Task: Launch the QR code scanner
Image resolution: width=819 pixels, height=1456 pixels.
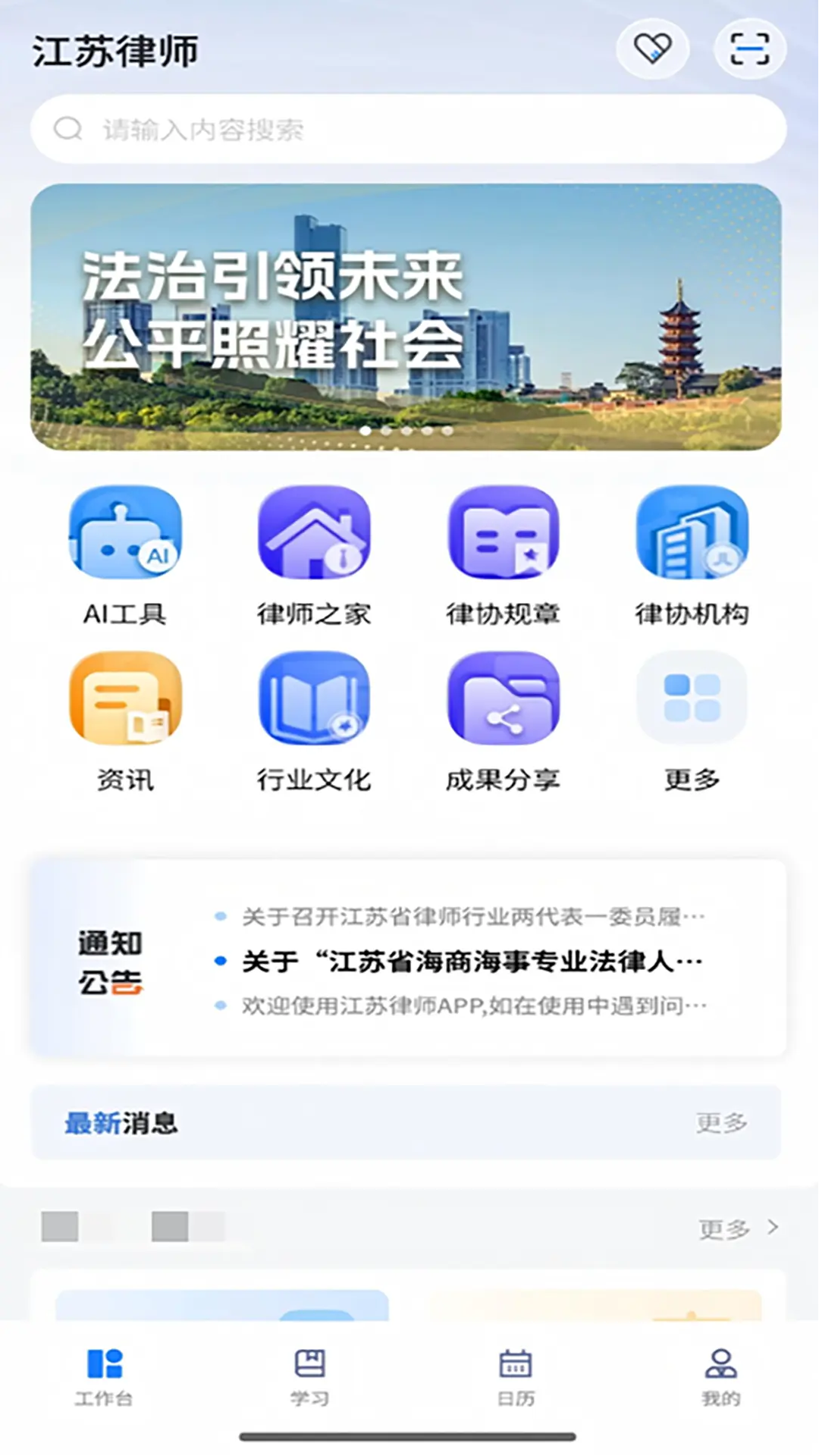Action: pyautogui.click(x=749, y=49)
